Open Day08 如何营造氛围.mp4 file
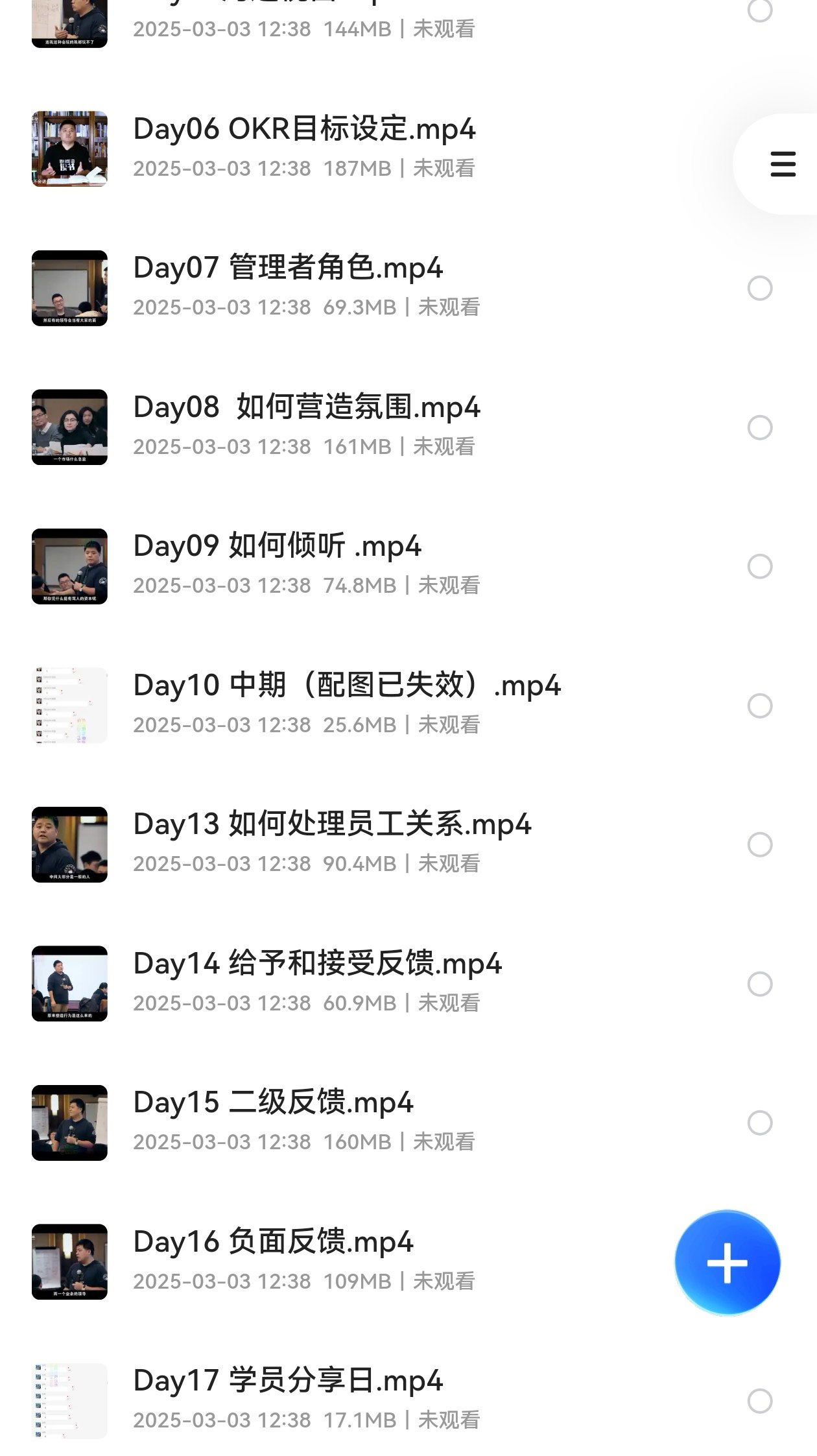 pyautogui.click(x=308, y=409)
